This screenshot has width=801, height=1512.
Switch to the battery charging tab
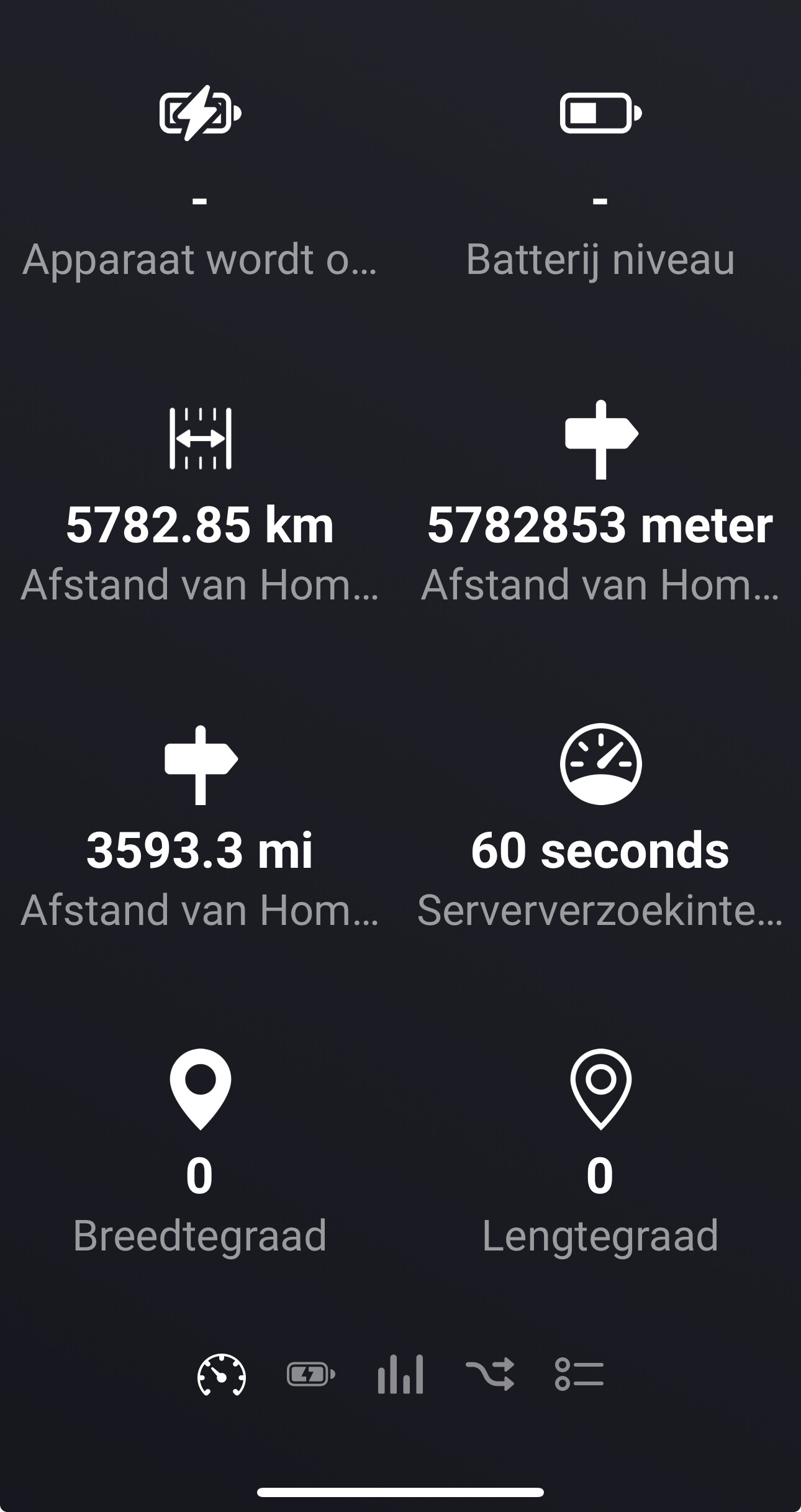310,1374
